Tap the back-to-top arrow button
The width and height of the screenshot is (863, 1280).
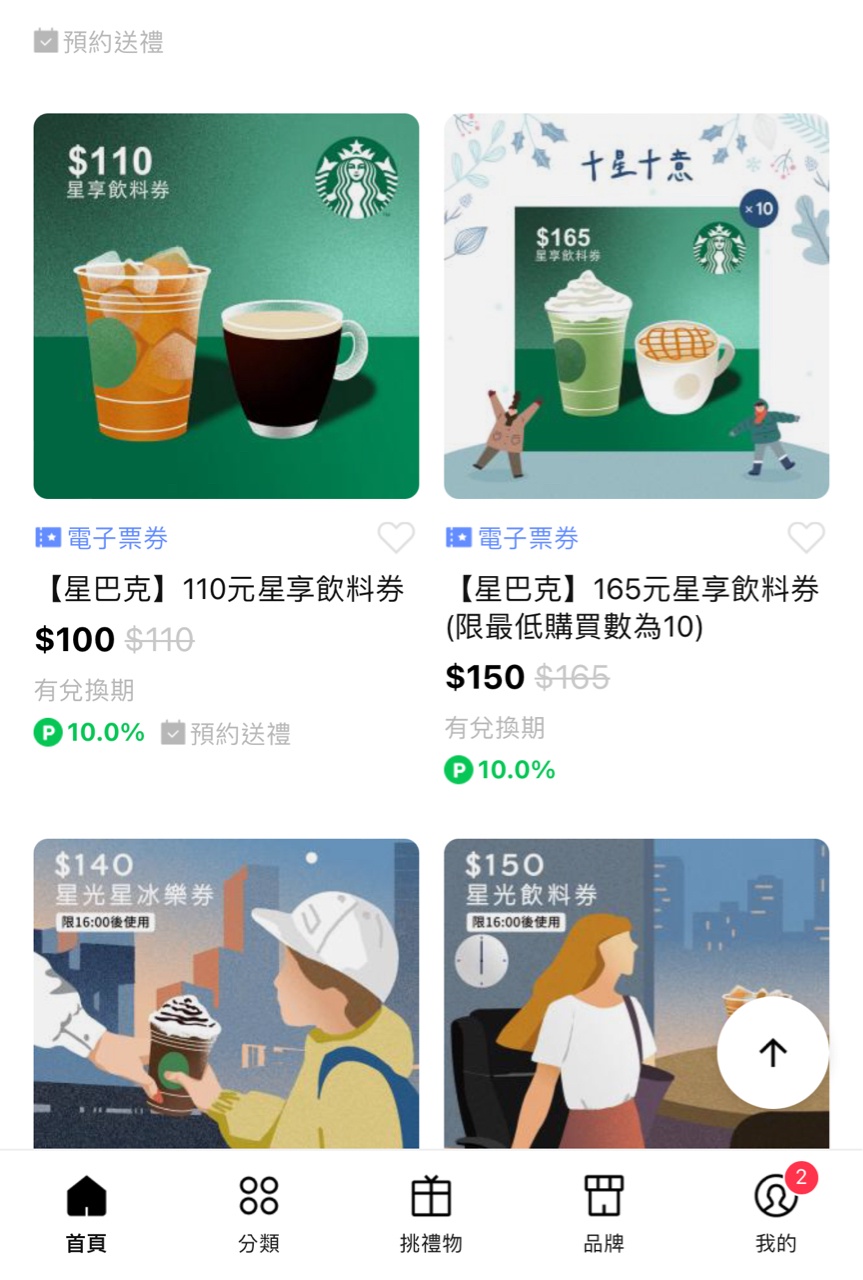click(772, 1052)
